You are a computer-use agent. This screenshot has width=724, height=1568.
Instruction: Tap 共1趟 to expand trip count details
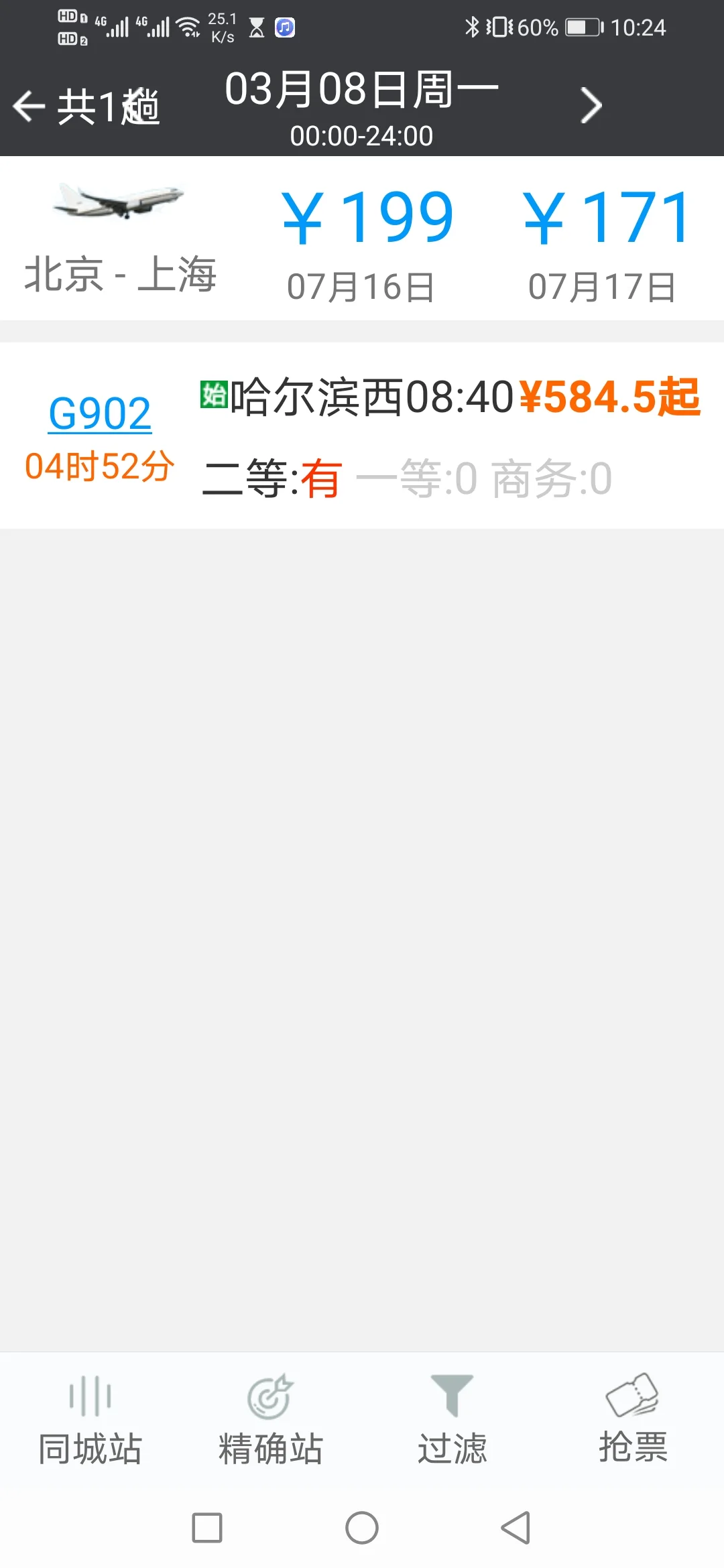point(107,105)
